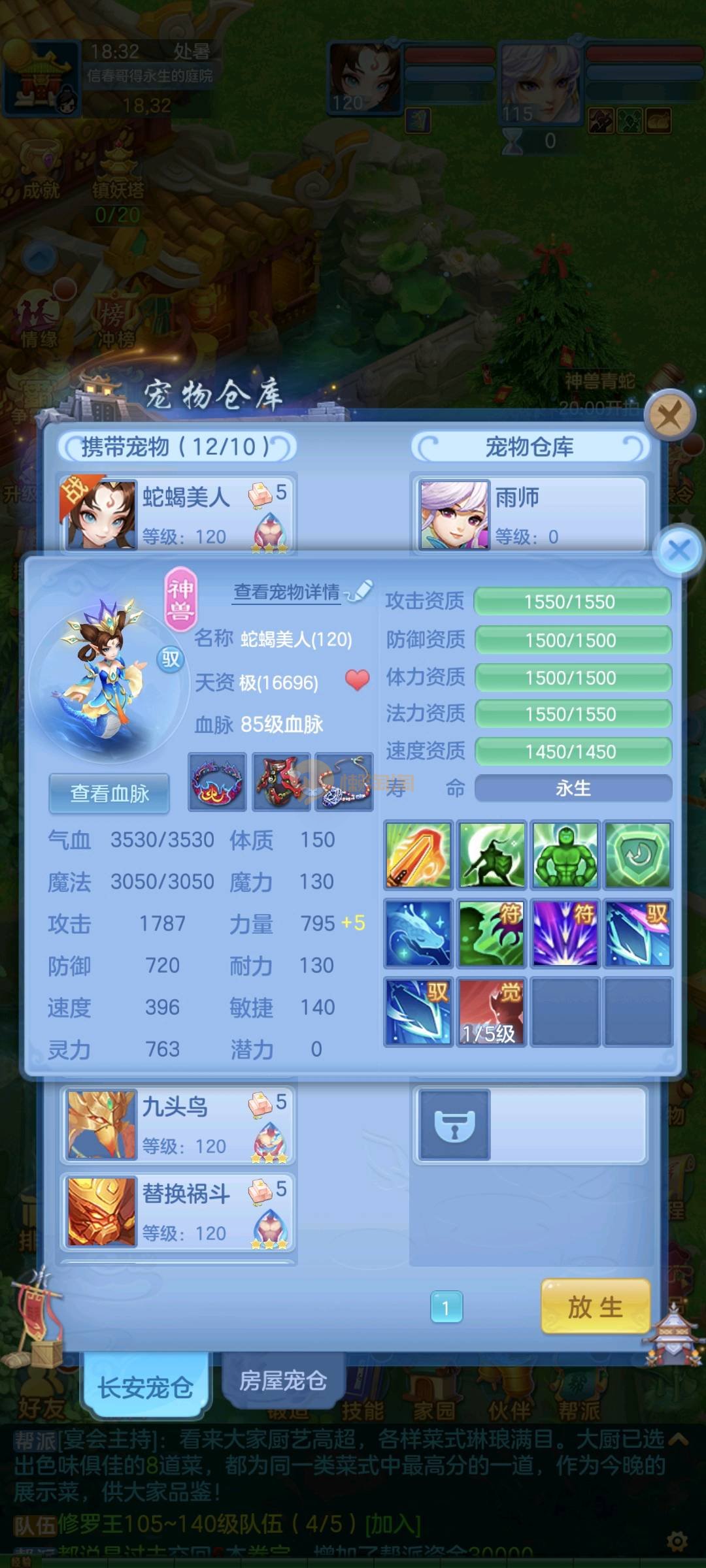View the green muscle man skill icon
This screenshot has height=1568, width=706.
pyautogui.click(x=565, y=855)
